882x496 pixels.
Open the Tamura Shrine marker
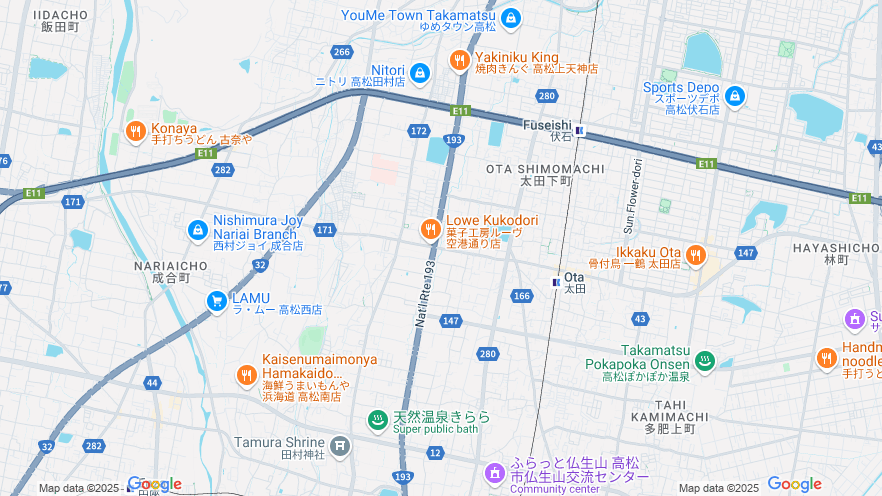click(x=340, y=445)
